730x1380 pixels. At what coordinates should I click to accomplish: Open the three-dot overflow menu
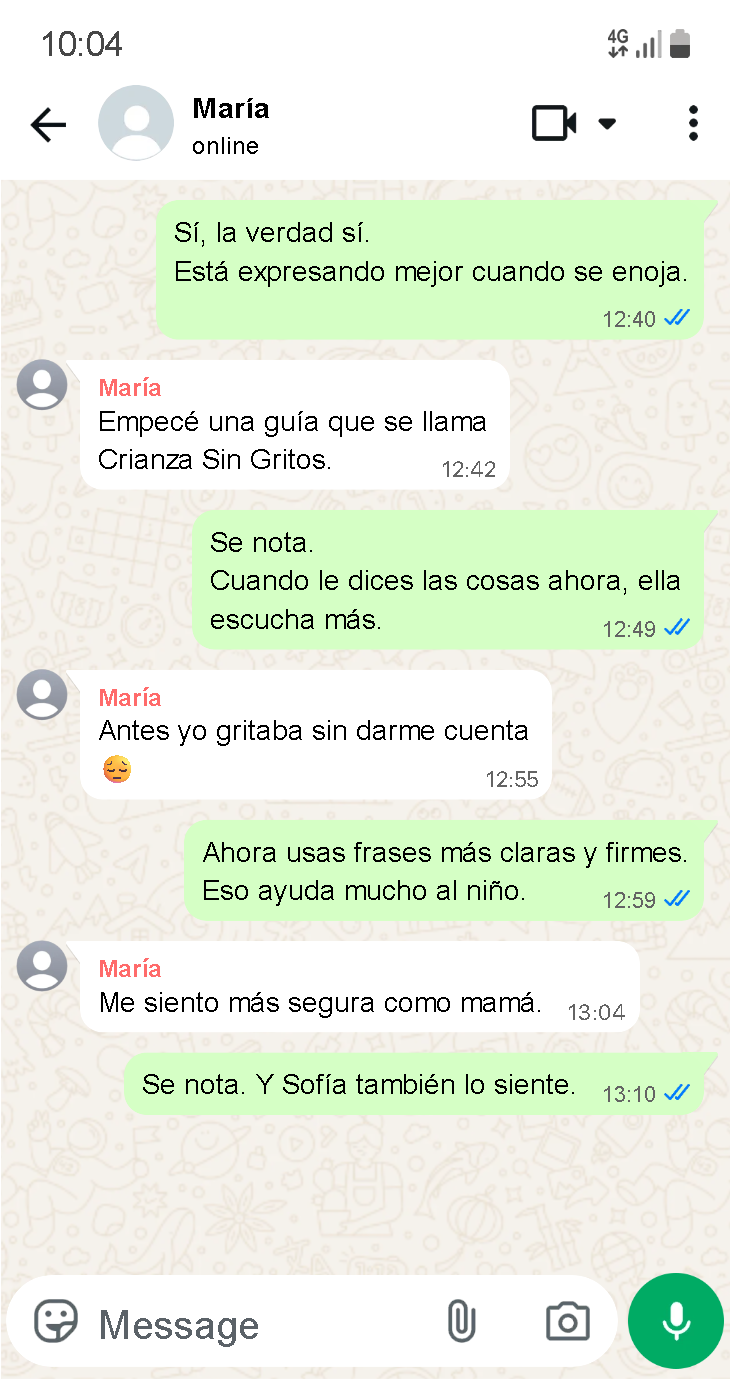(x=693, y=124)
